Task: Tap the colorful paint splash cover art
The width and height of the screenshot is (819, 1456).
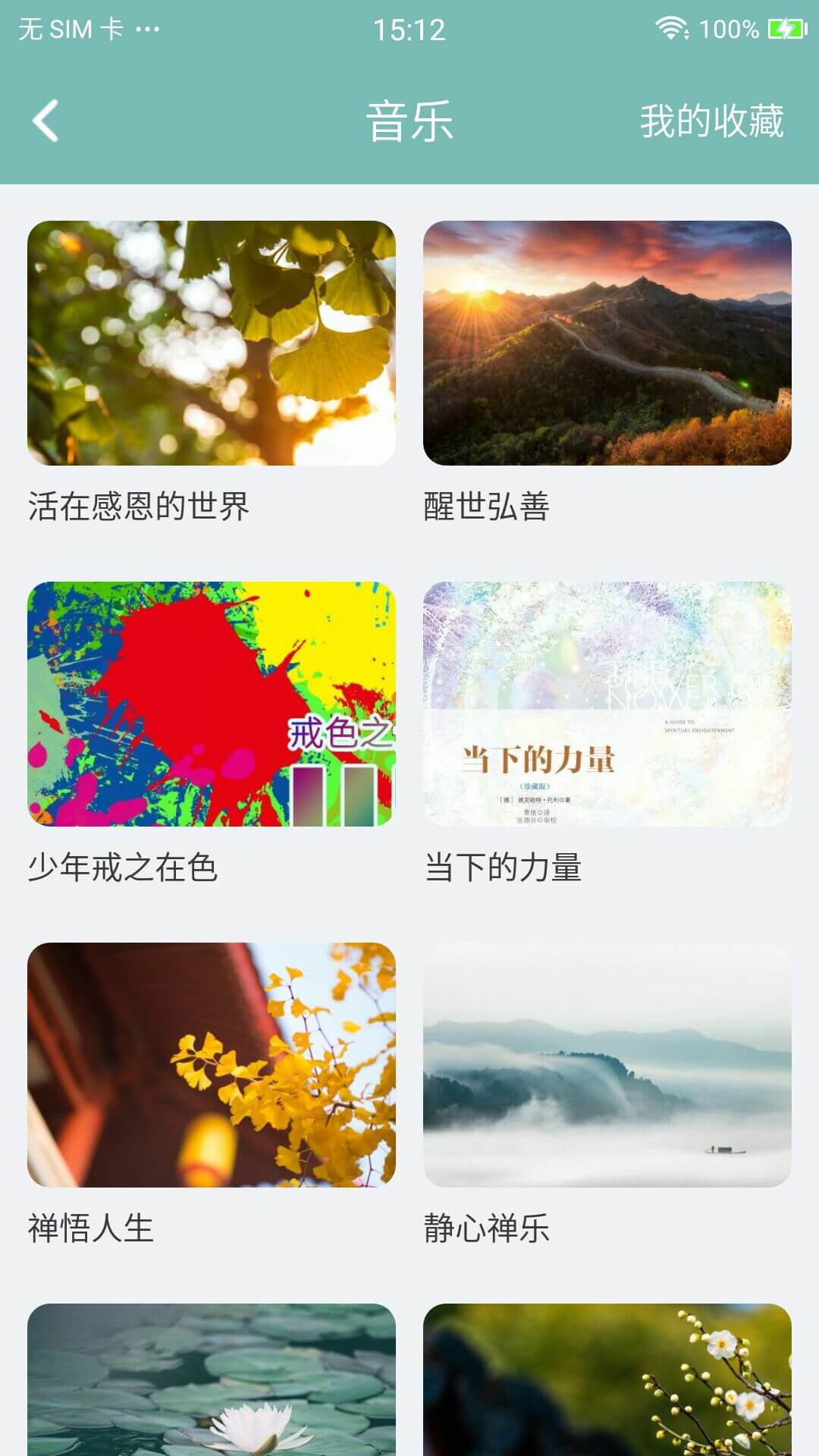Action: (211, 704)
